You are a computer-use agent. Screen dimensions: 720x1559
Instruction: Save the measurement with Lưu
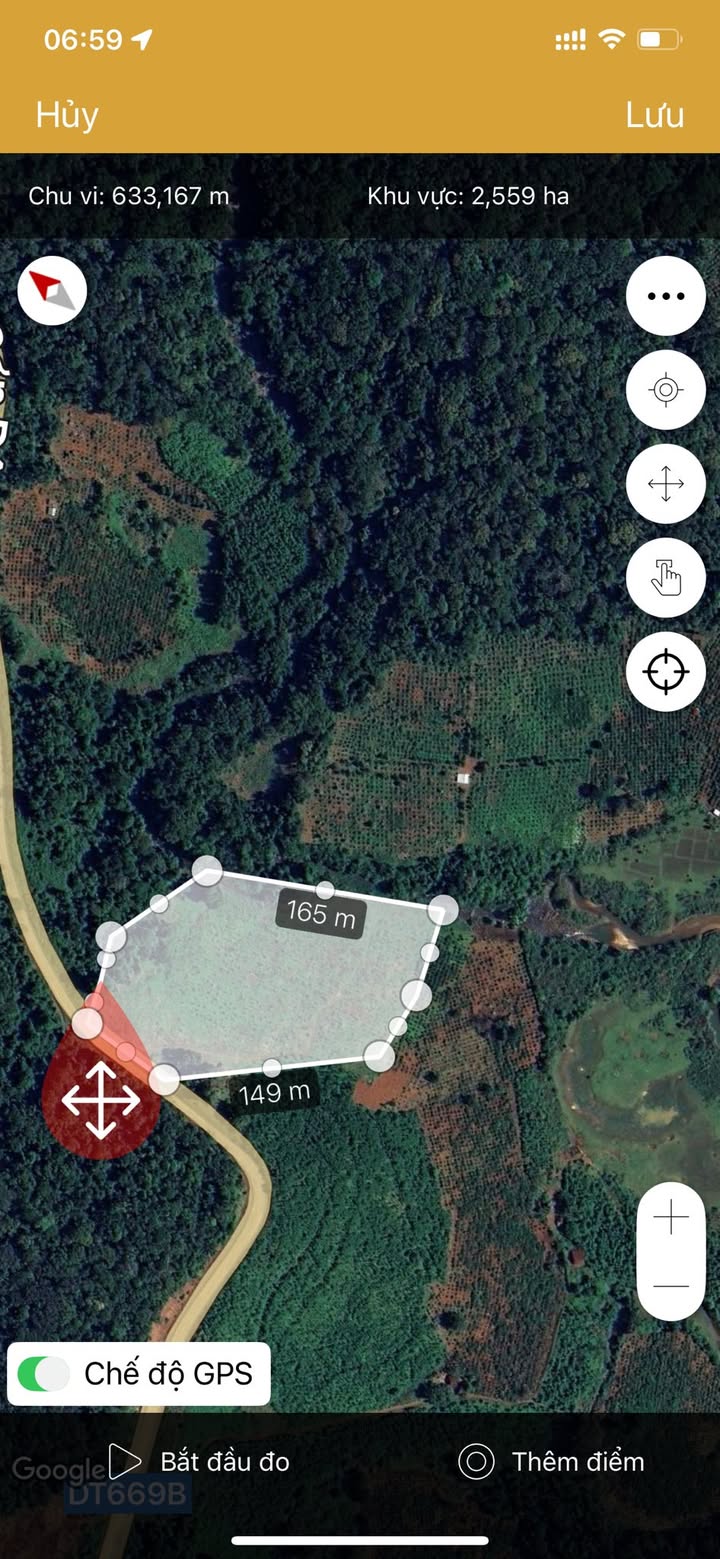point(655,115)
